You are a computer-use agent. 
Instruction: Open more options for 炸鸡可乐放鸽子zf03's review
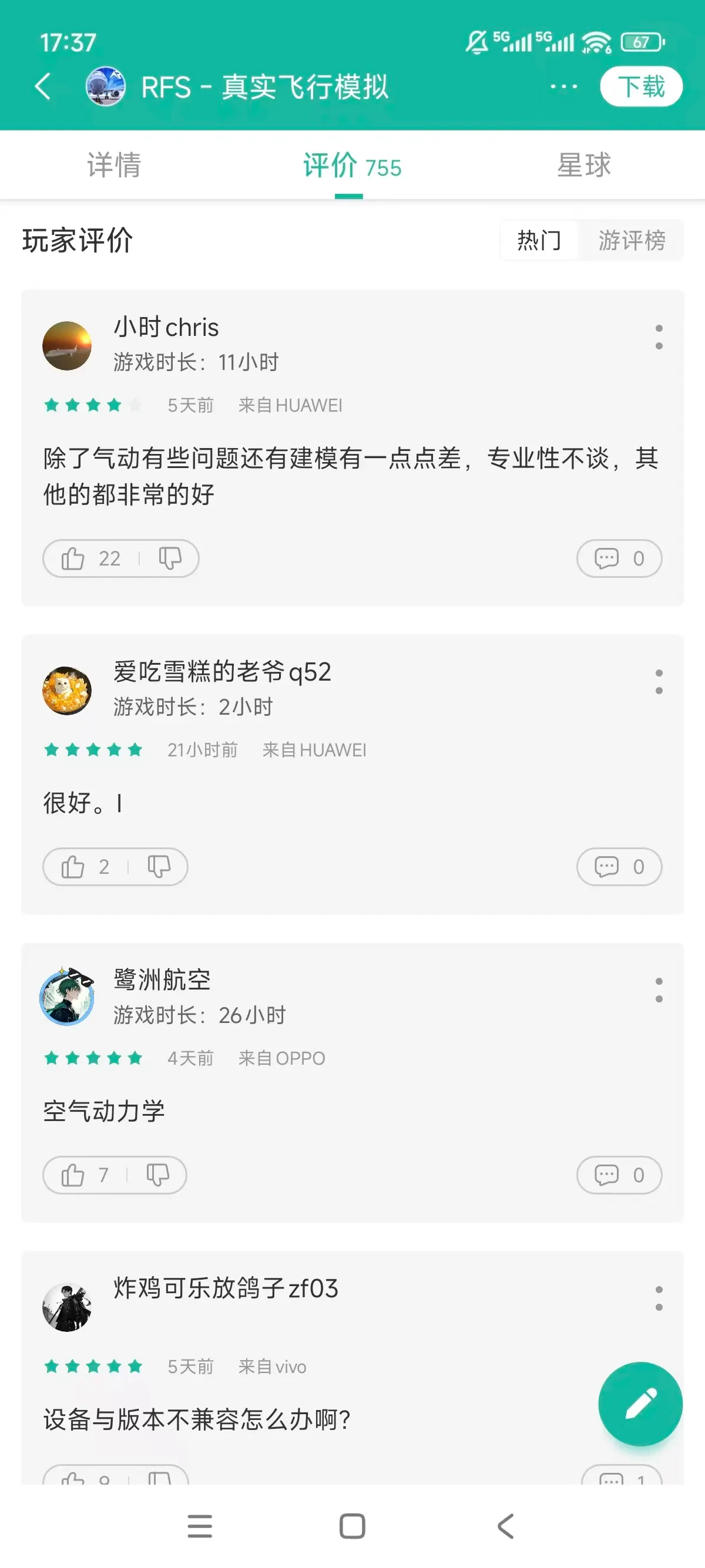pyautogui.click(x=658, y=1298)
